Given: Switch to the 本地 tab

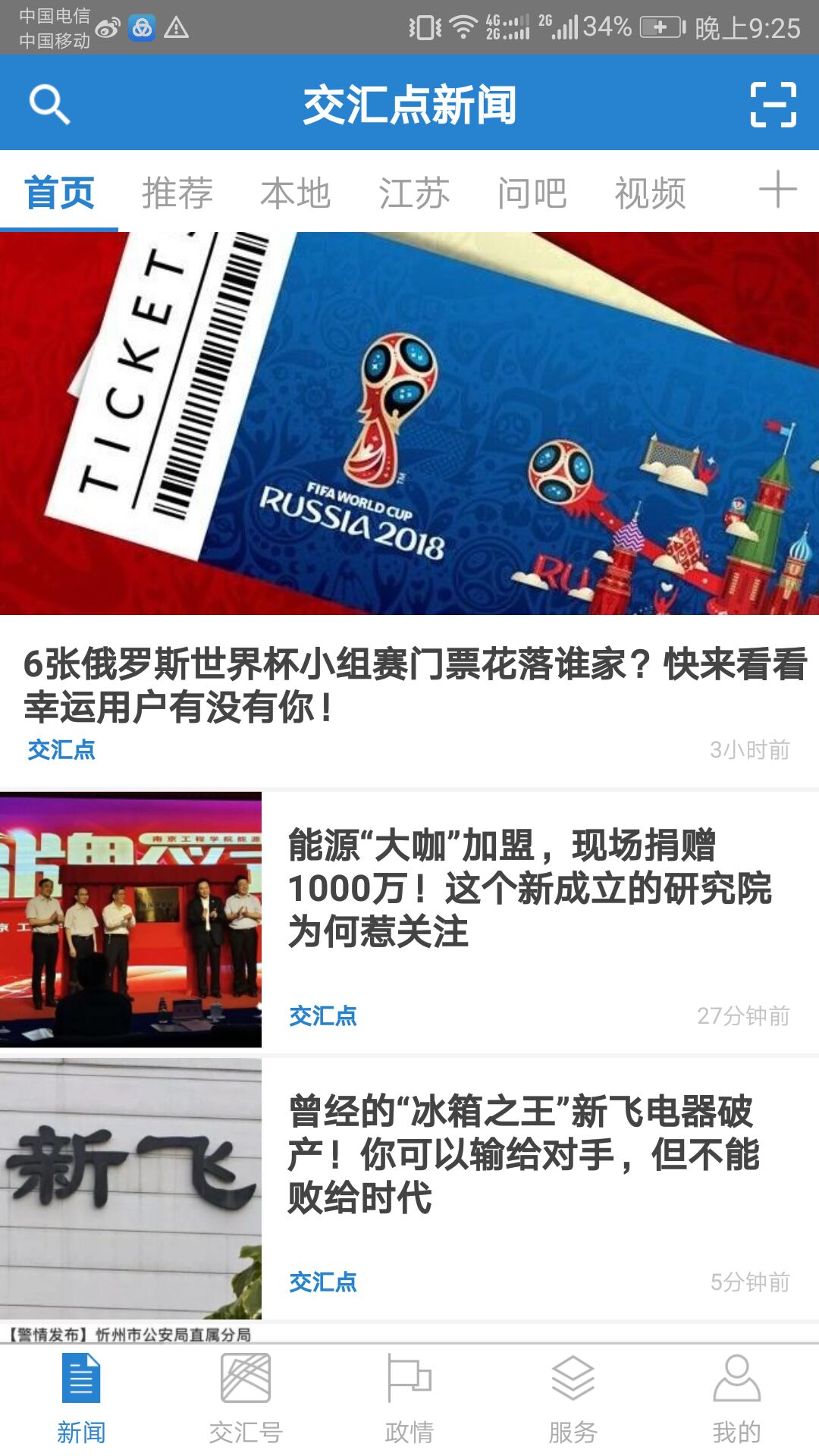Looking at the screenshot, I should pyautogui.click(x=296, y=193).
